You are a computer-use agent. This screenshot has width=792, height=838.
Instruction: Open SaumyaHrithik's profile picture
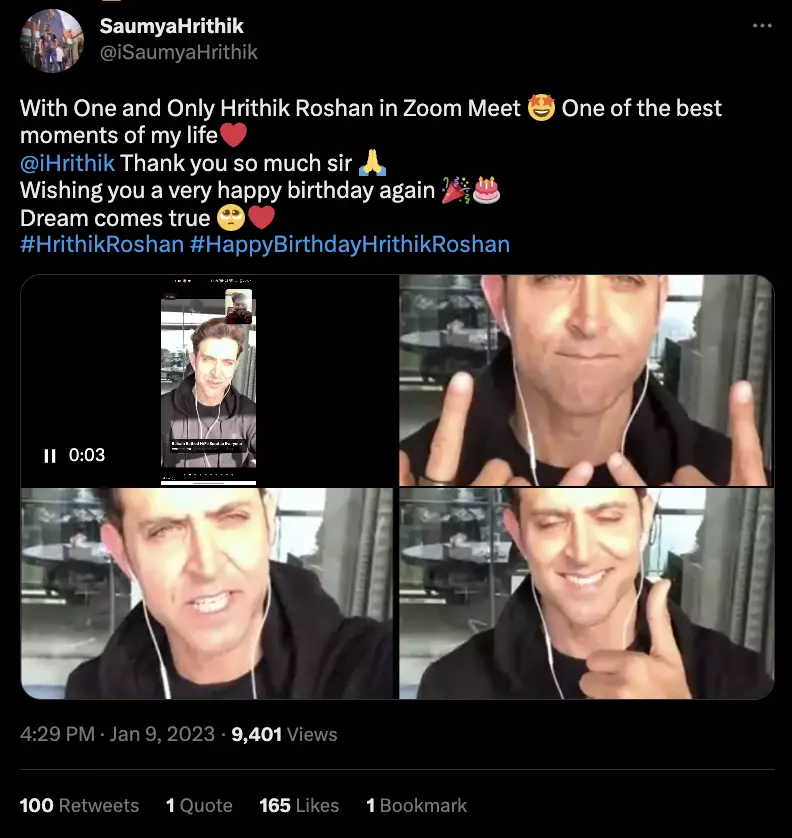coord(52,41)
